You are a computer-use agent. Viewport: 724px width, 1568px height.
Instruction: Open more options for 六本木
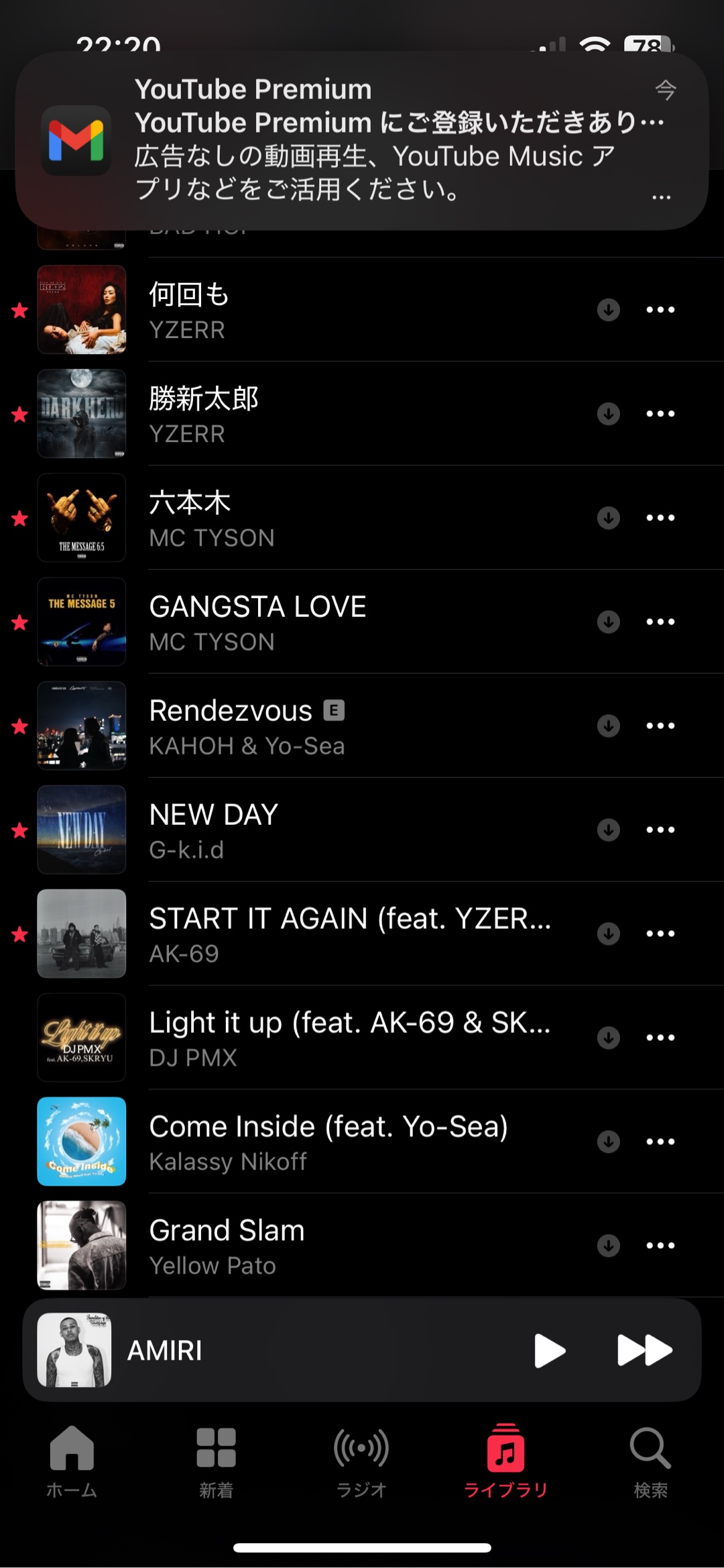[x=660, y=518]
